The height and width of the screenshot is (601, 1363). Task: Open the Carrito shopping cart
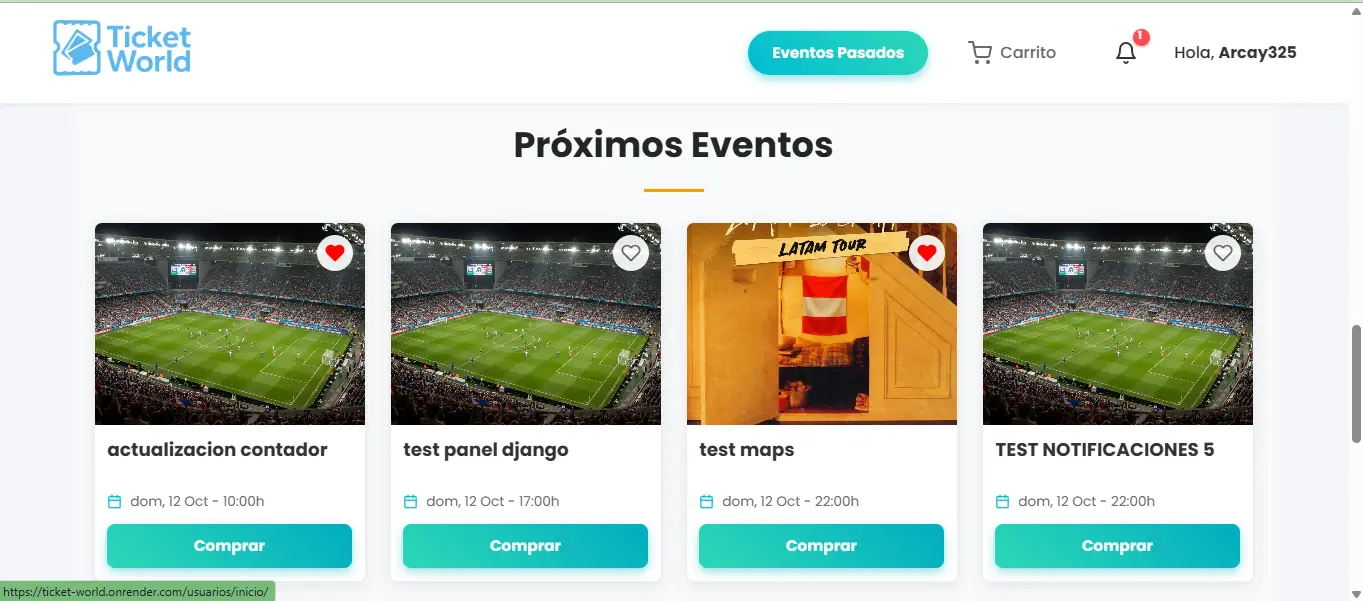(x=1012, y=53)
